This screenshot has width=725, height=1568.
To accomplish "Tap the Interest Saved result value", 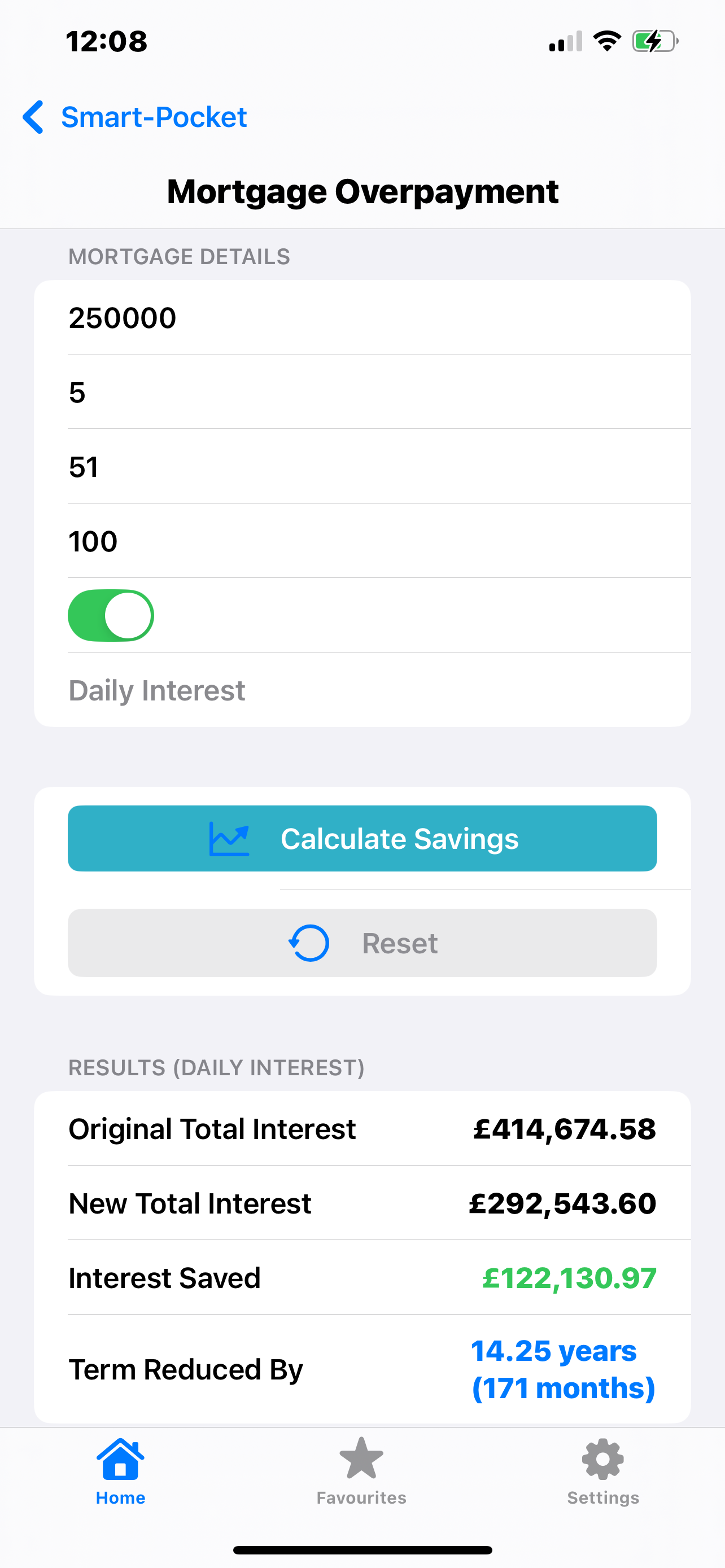I will tap(569, 1277).
